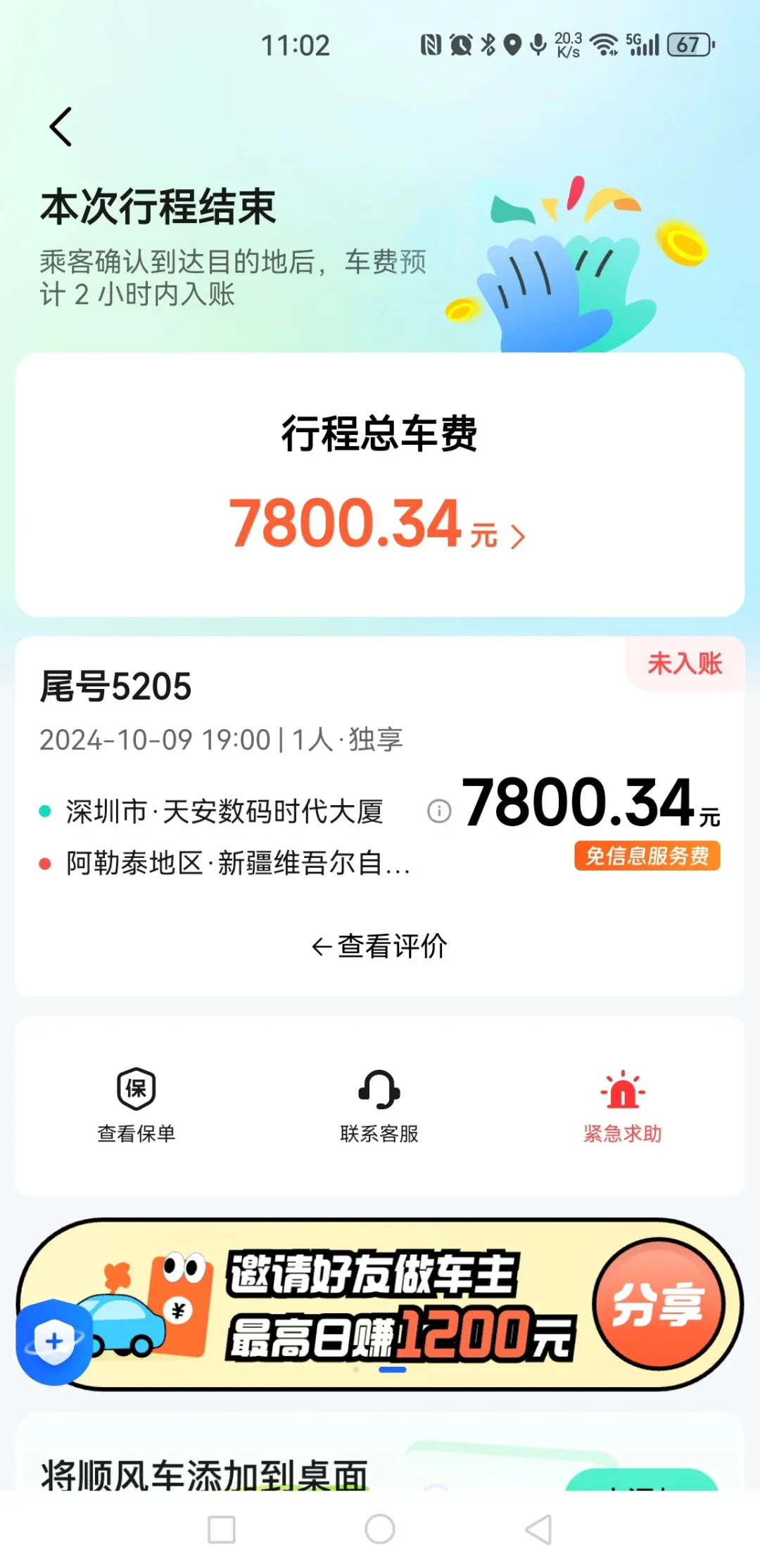
Task: Open total fare details 7800.34元
Action: coord(377,524)
